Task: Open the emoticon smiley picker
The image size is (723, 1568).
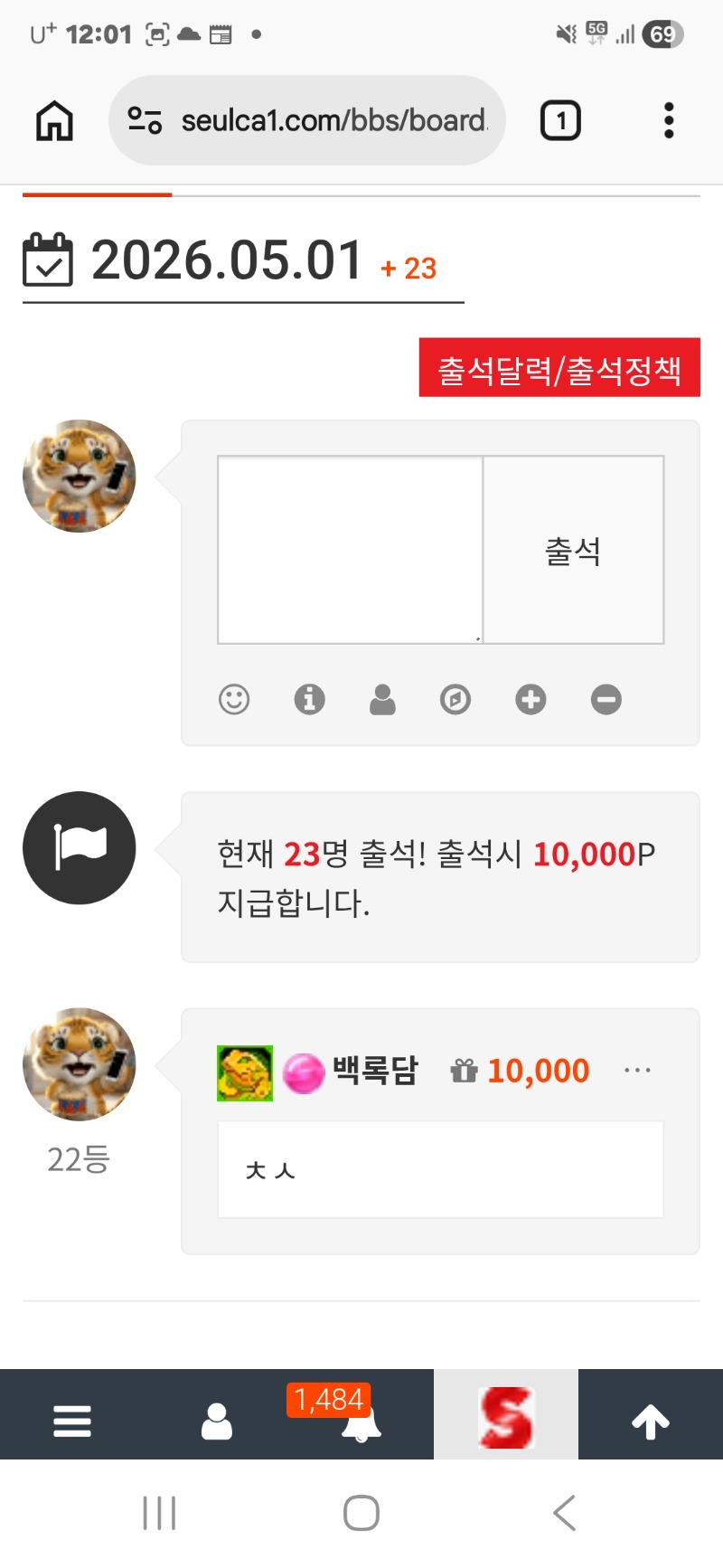Action: click(x=234, y=699)
